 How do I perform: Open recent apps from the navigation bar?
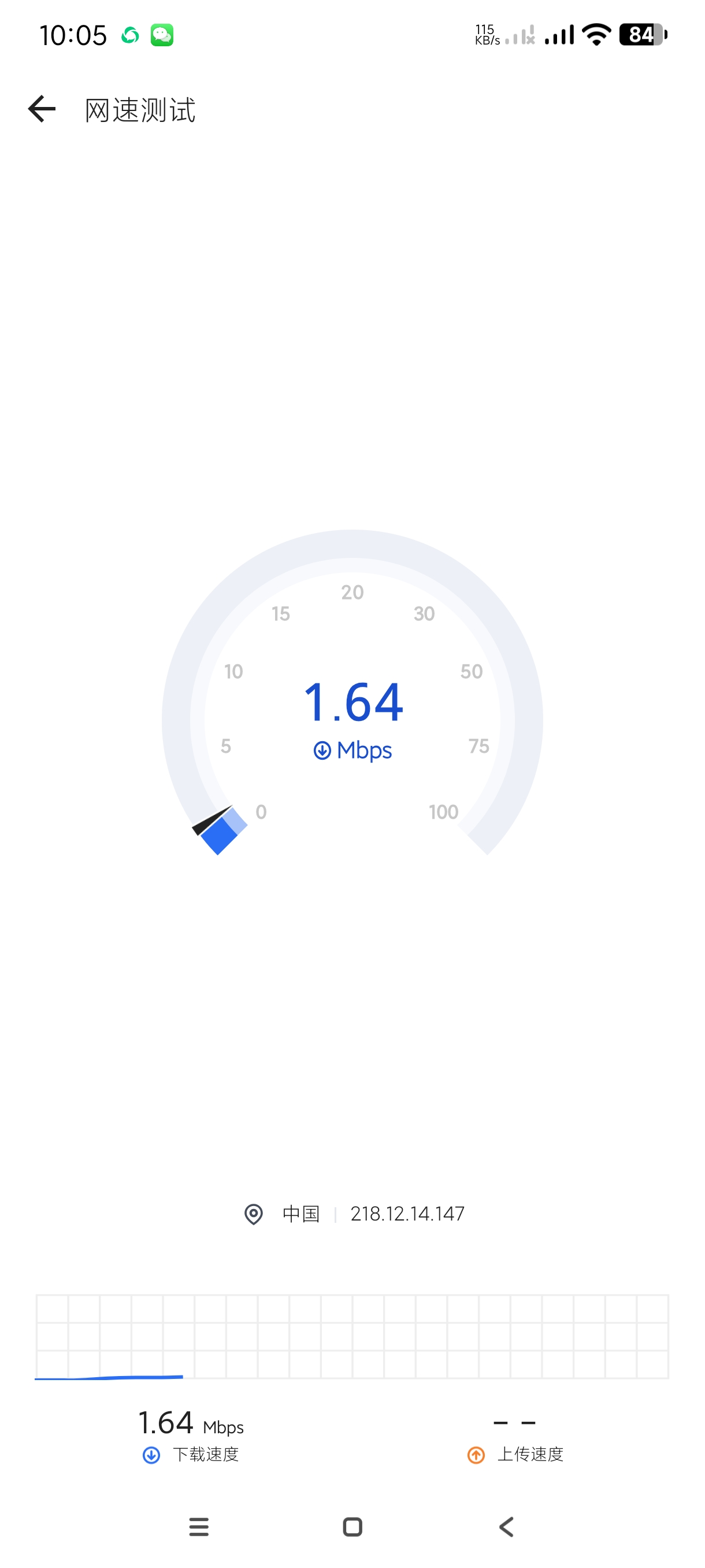[199, 1526]
